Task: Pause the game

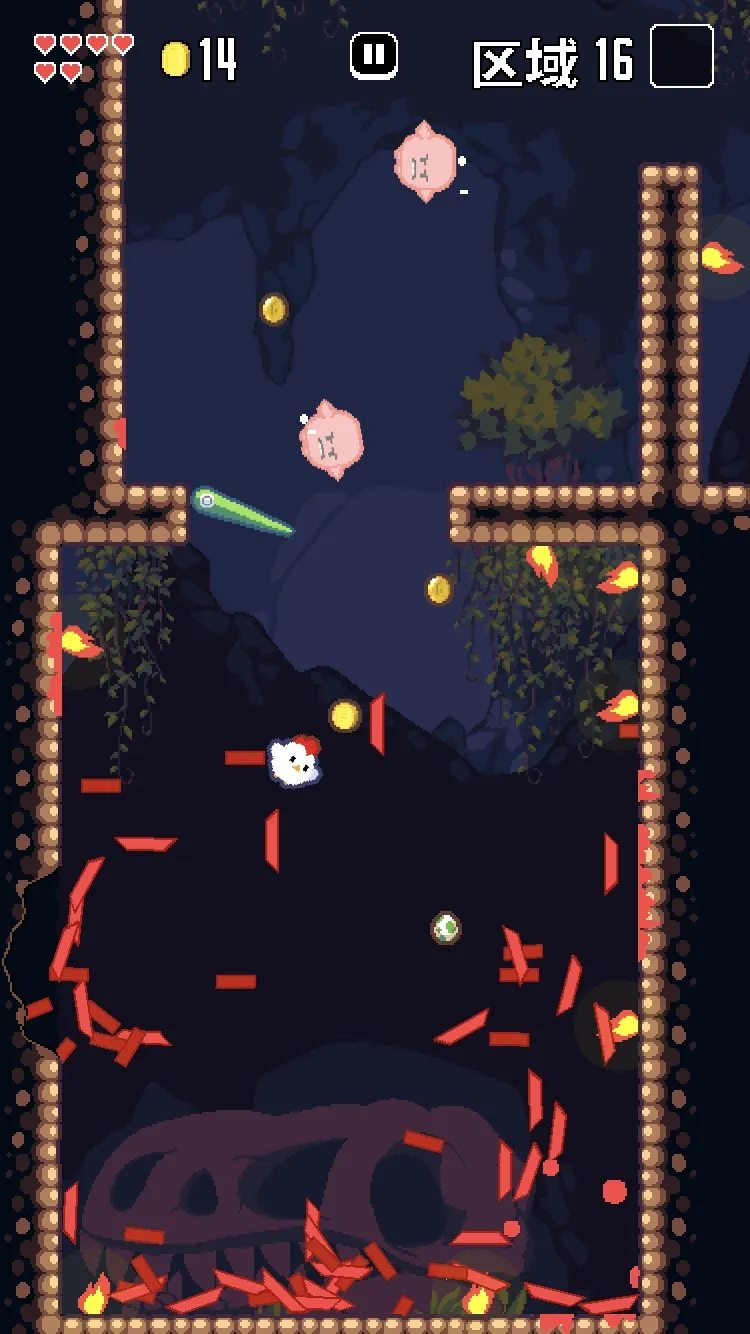Action: click(x=374, y=56)
